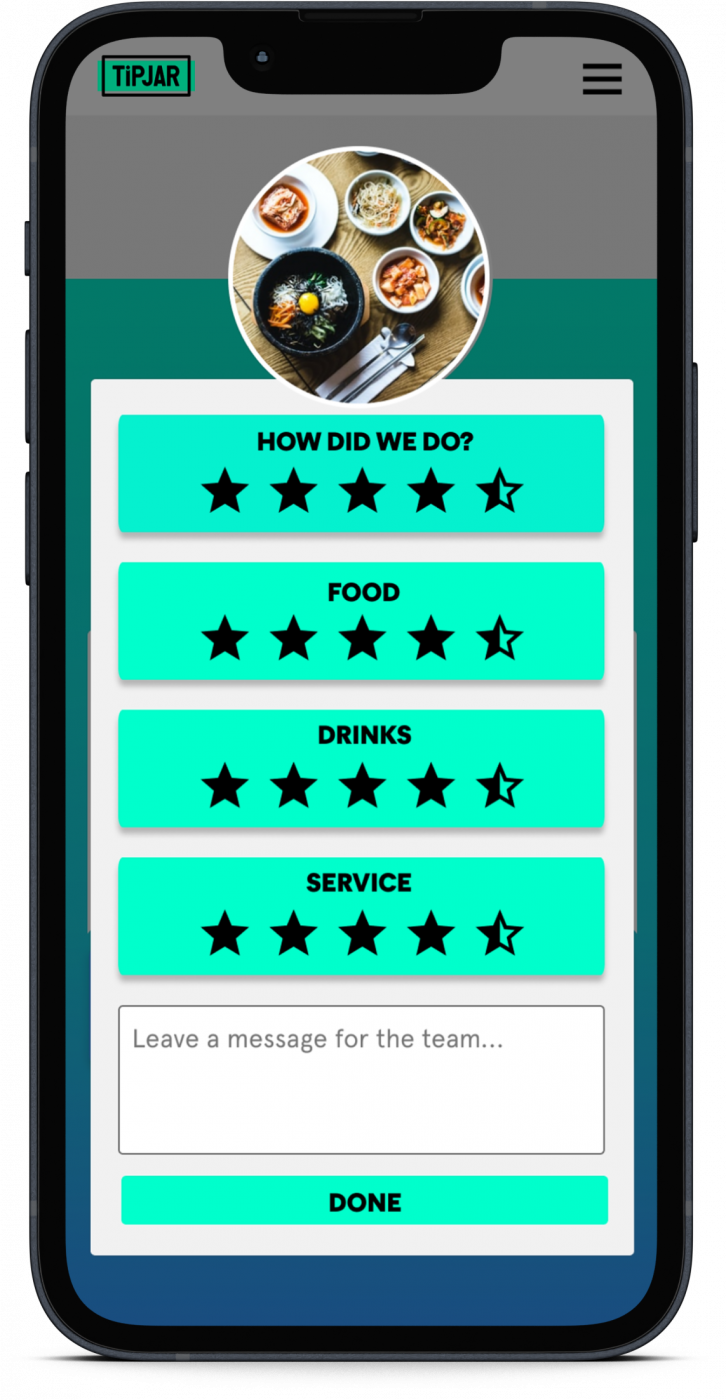Submit feedback with the Done button
Screen dimensions: 726x1400
pyautogui.click(x=364, y=1201)
